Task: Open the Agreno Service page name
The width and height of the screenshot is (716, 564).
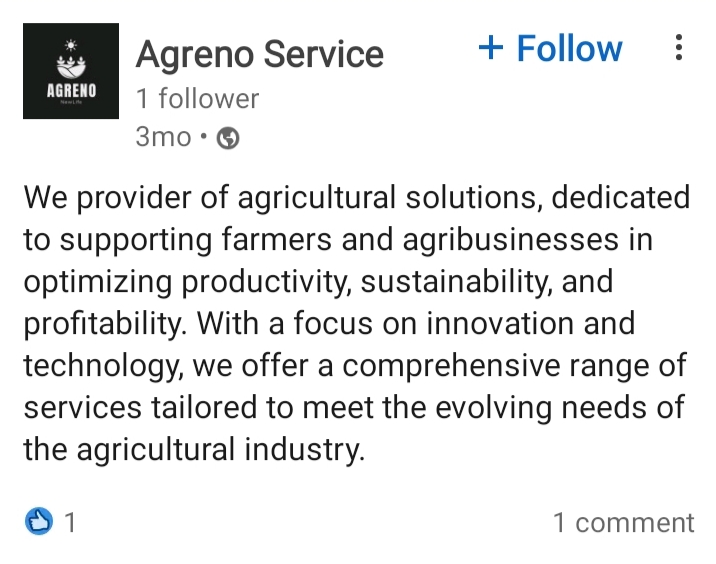Action: click(x=259, y=53)
